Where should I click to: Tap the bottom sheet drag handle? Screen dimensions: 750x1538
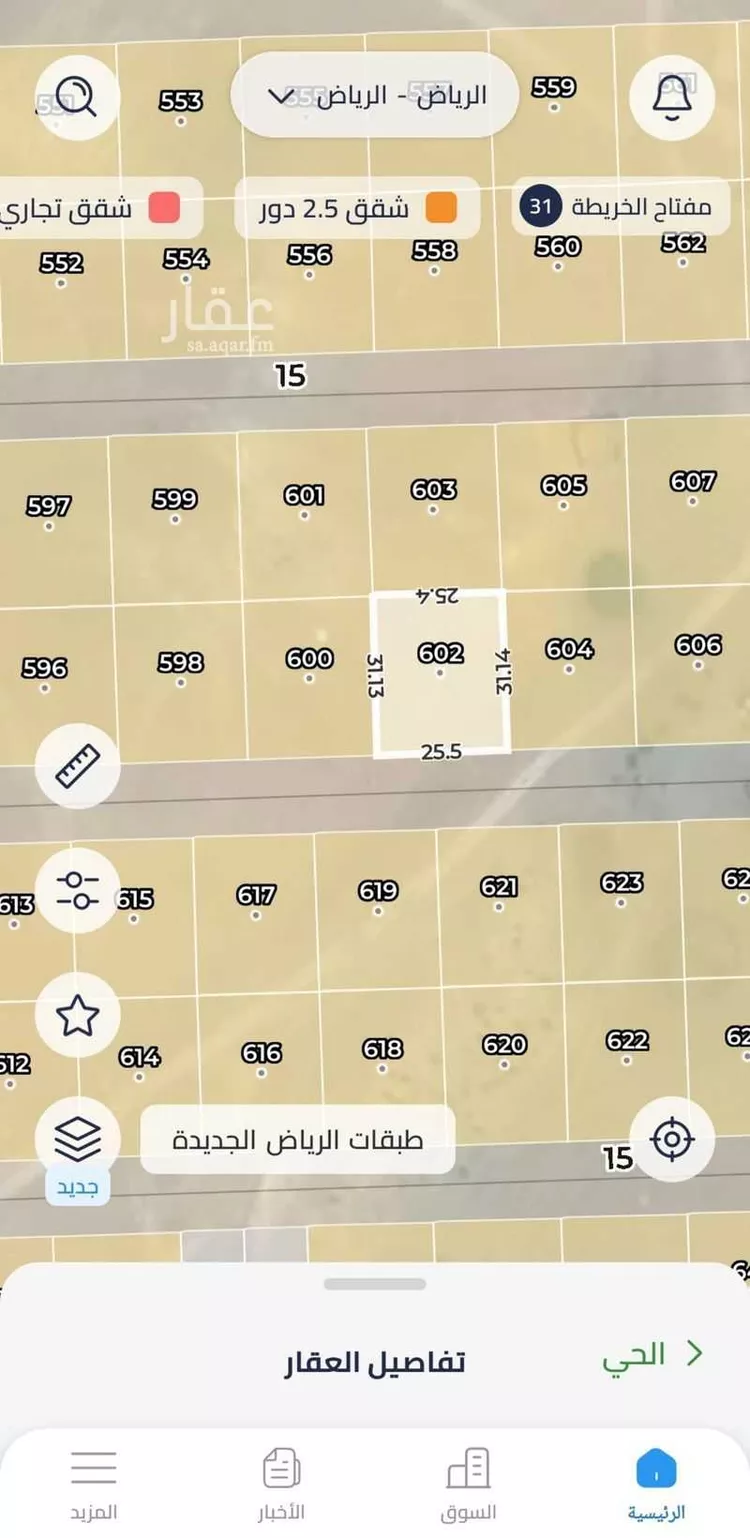(x=375, y=1283)
